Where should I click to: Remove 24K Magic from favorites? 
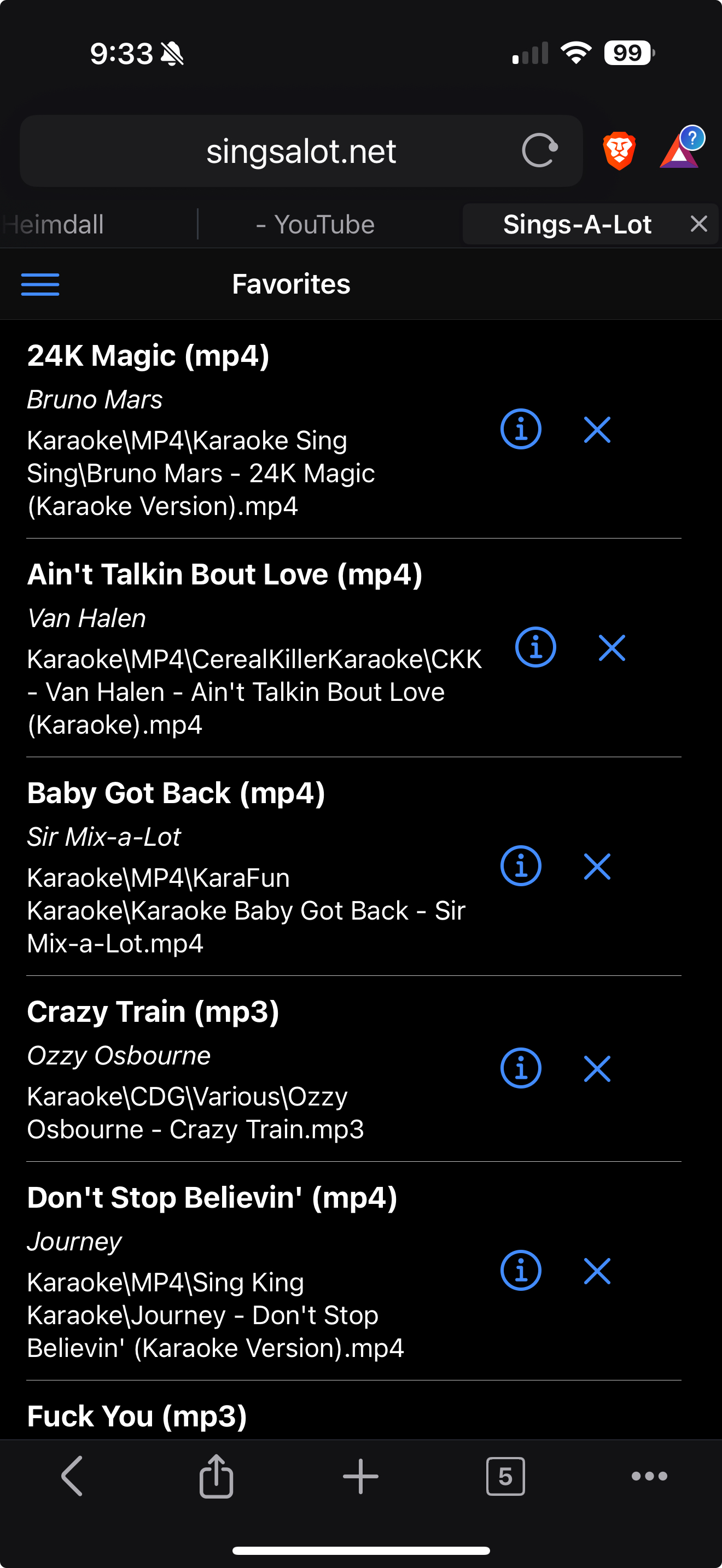[597, 430]
